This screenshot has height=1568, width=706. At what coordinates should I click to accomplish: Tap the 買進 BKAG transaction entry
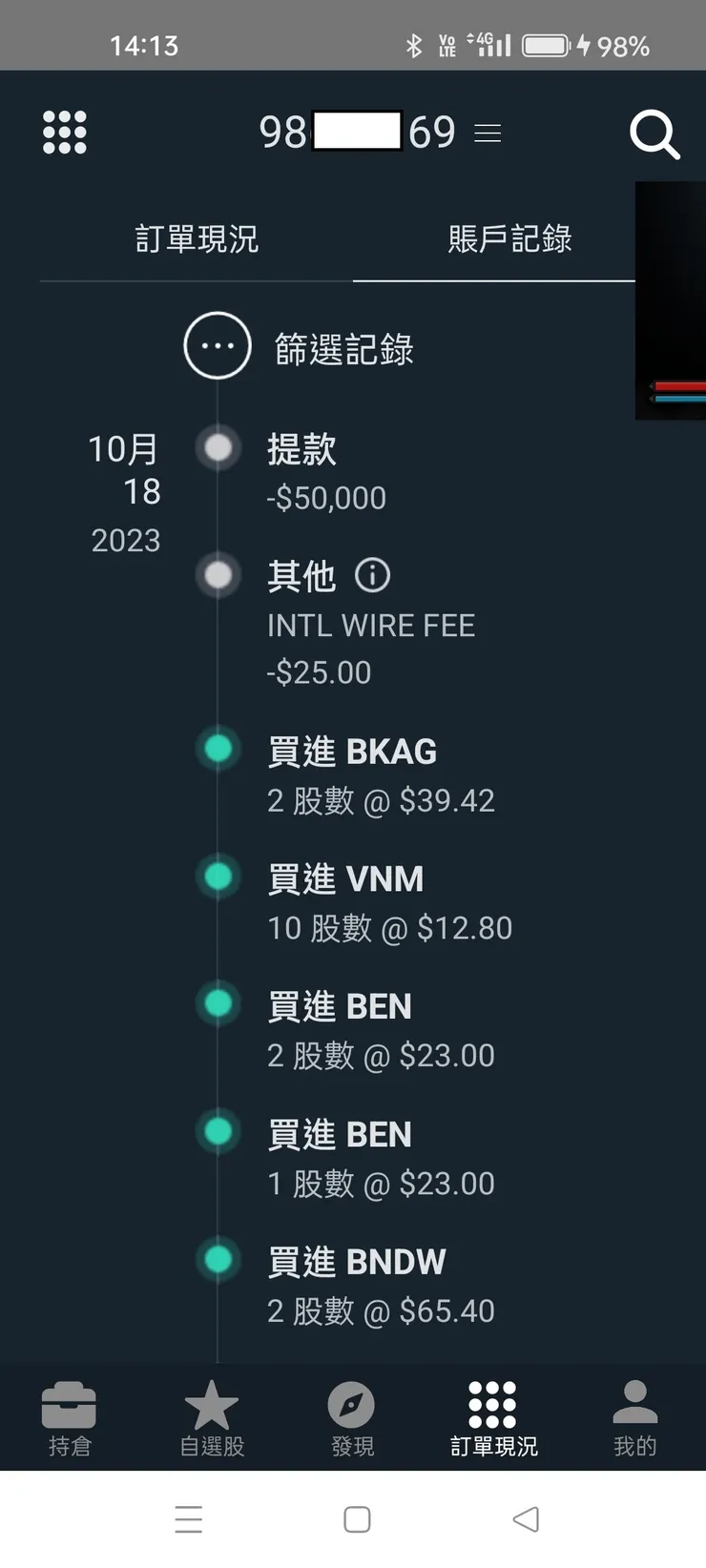[351, 752]
